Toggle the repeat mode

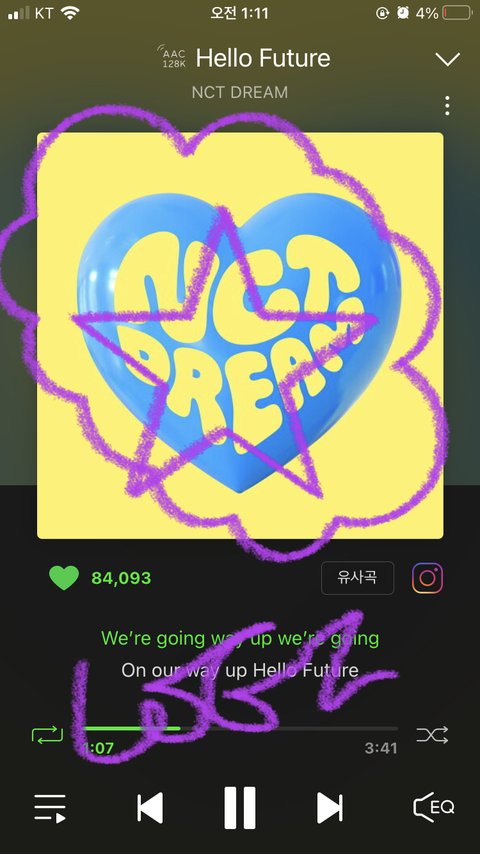coord(47,734)
